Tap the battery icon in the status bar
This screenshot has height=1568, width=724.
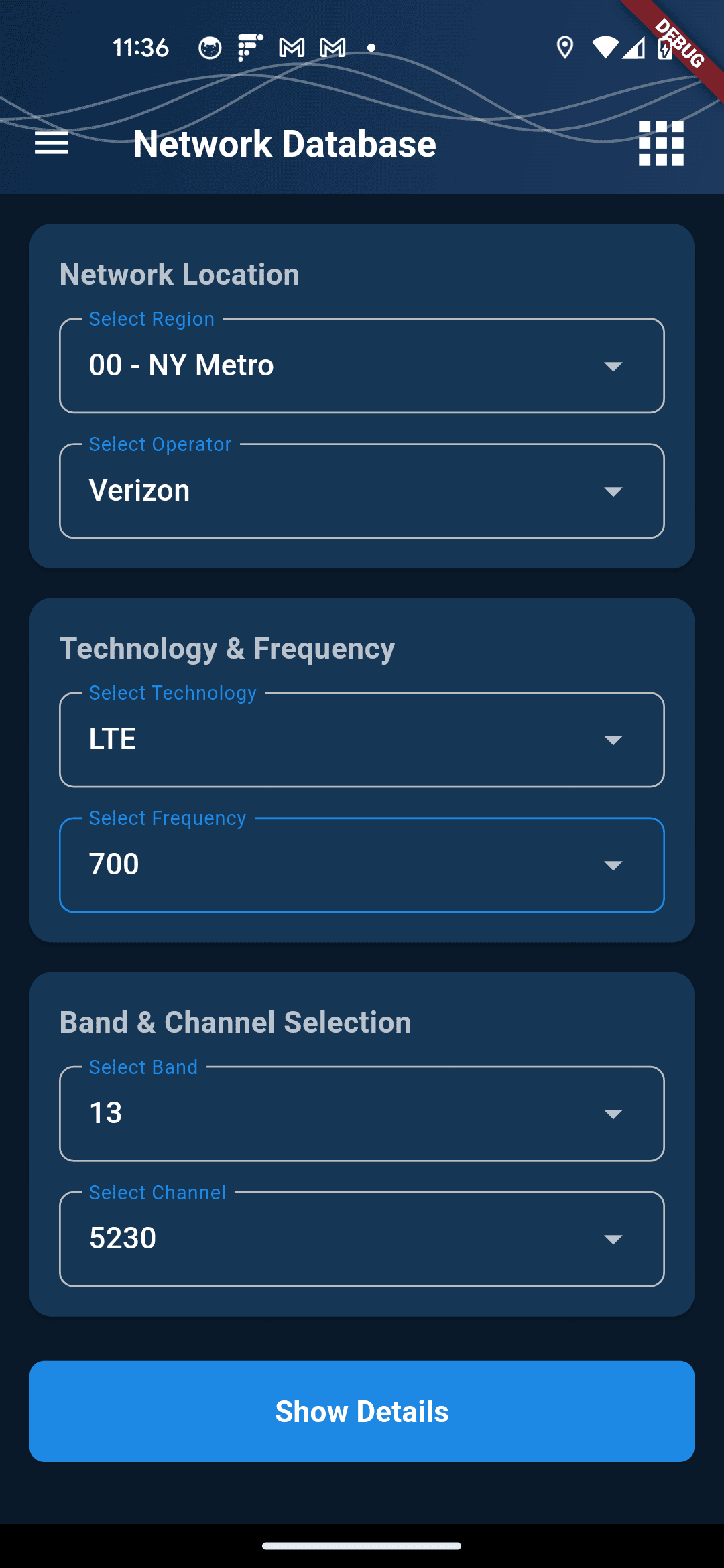coord(663,48)
